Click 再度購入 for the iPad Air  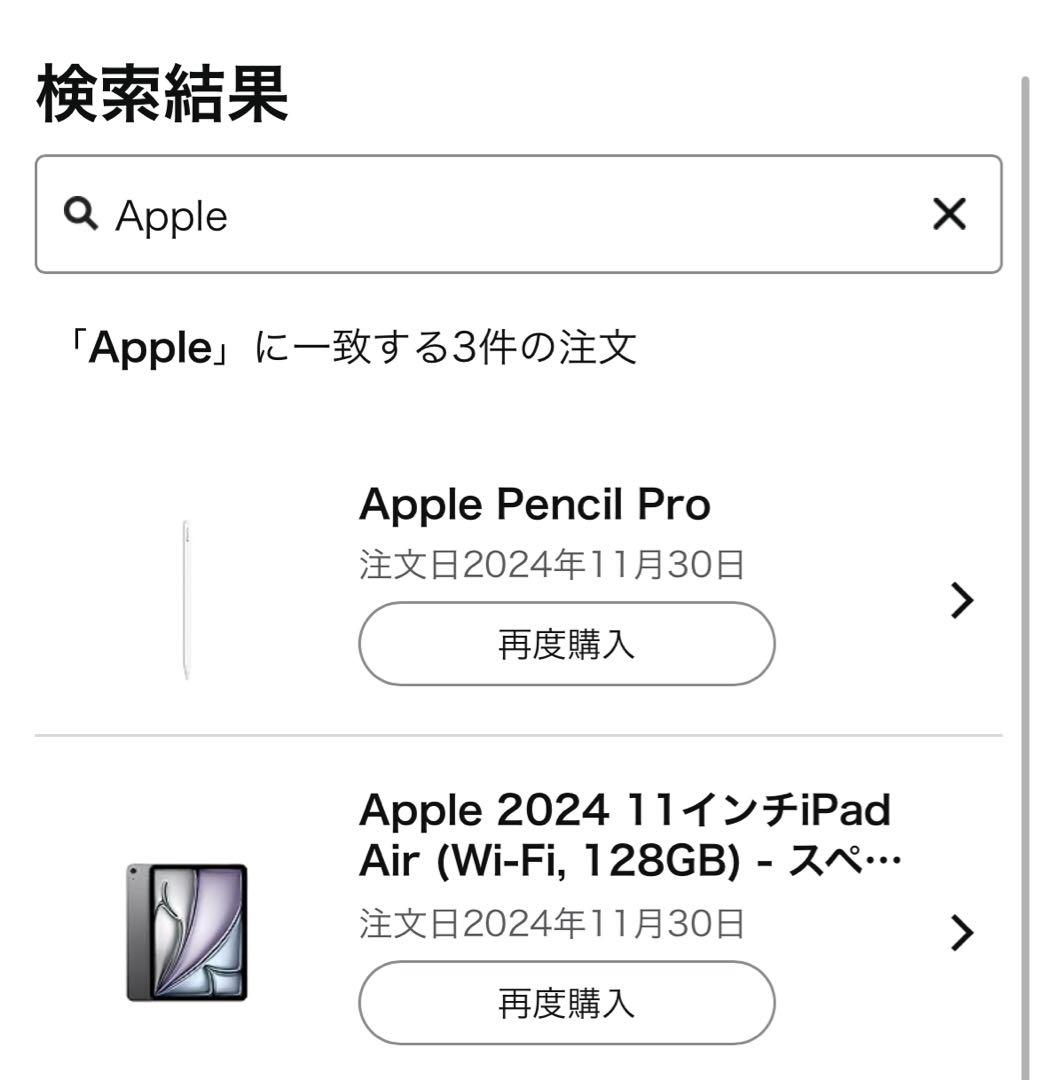coord(567,1002)
